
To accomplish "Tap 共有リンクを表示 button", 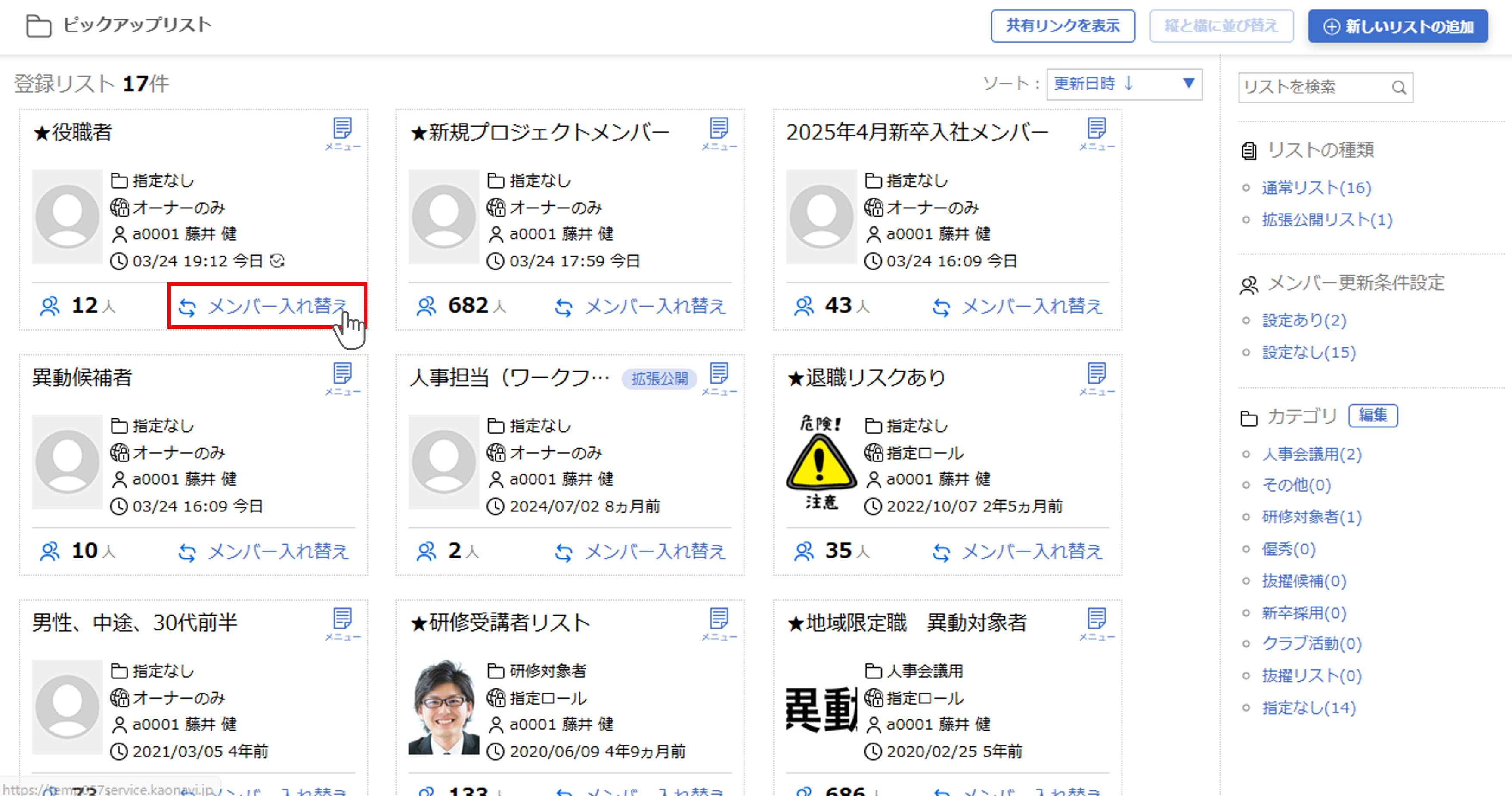I will pos(1063,26).
